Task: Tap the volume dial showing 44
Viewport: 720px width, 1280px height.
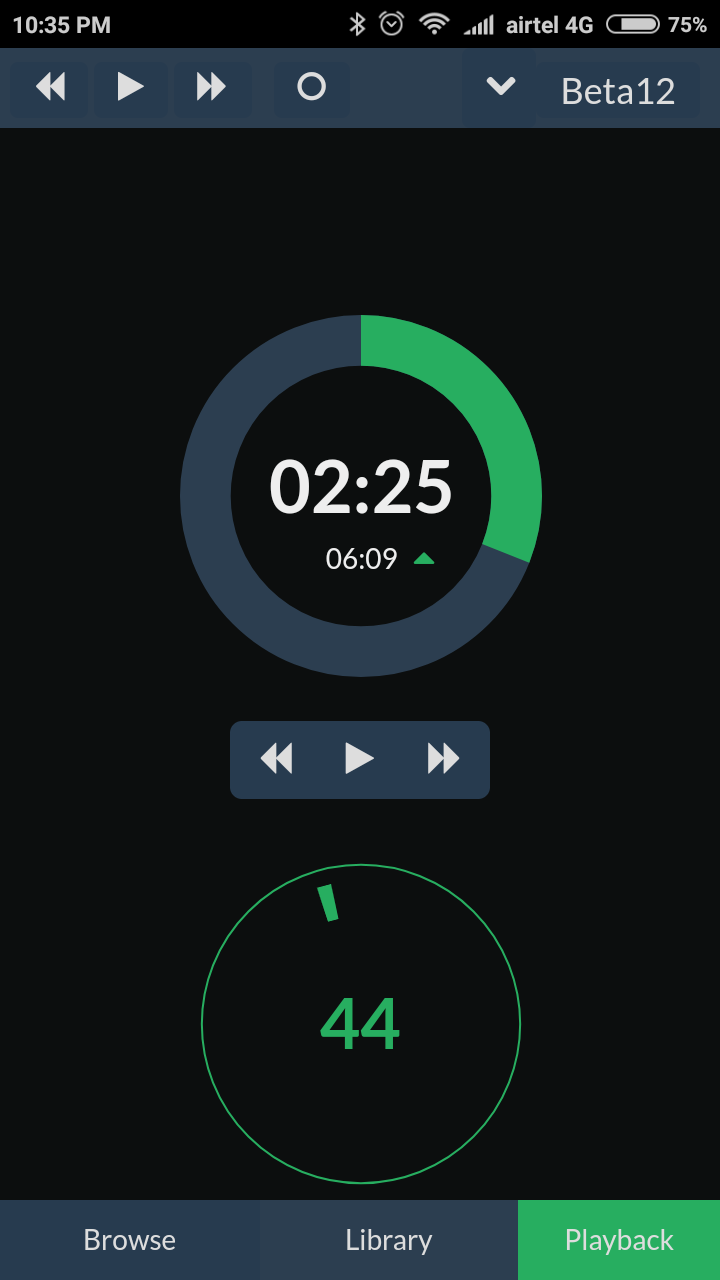Action: click(361, 1024)
